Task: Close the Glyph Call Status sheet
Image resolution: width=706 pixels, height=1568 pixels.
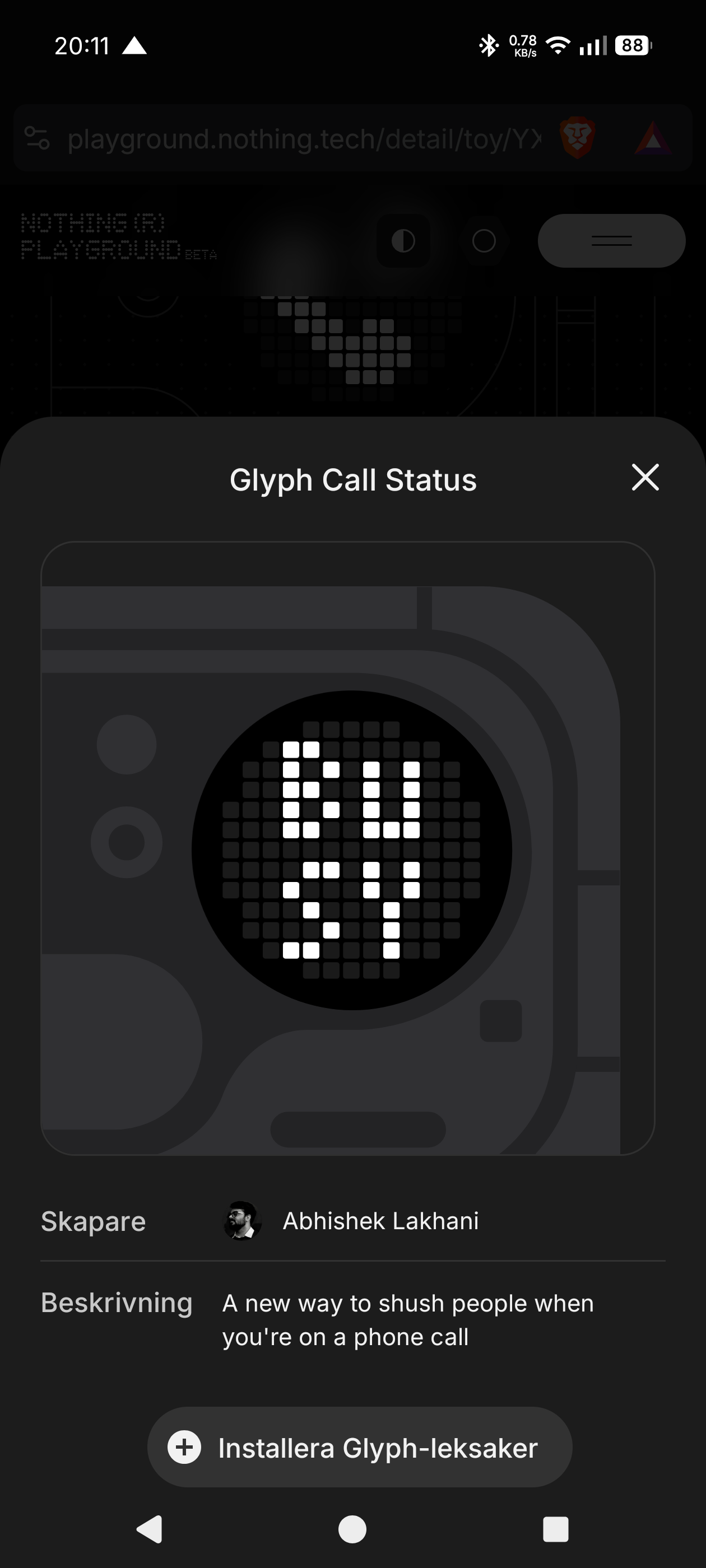Action: click(645, 477)
